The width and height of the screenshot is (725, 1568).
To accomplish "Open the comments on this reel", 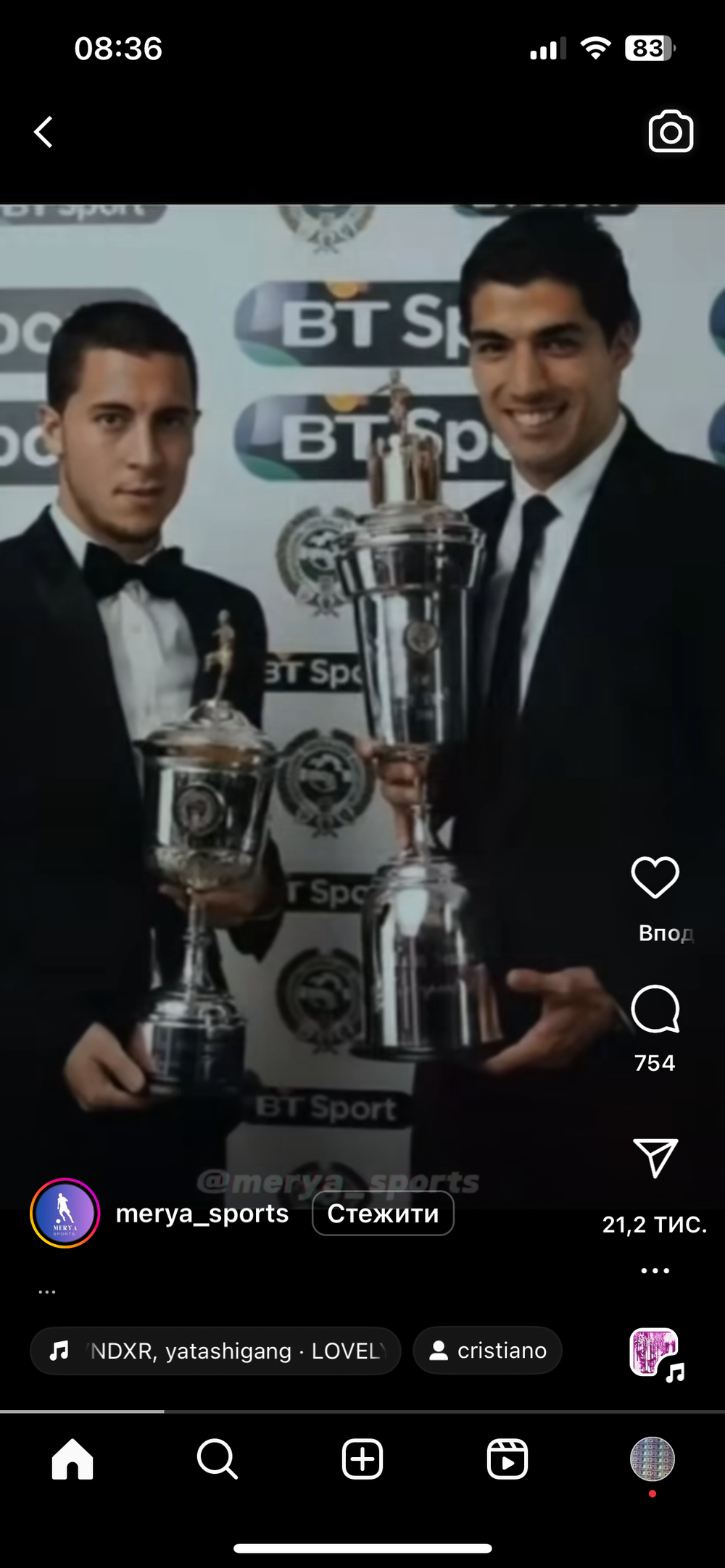I will [x=655, y=1009].
